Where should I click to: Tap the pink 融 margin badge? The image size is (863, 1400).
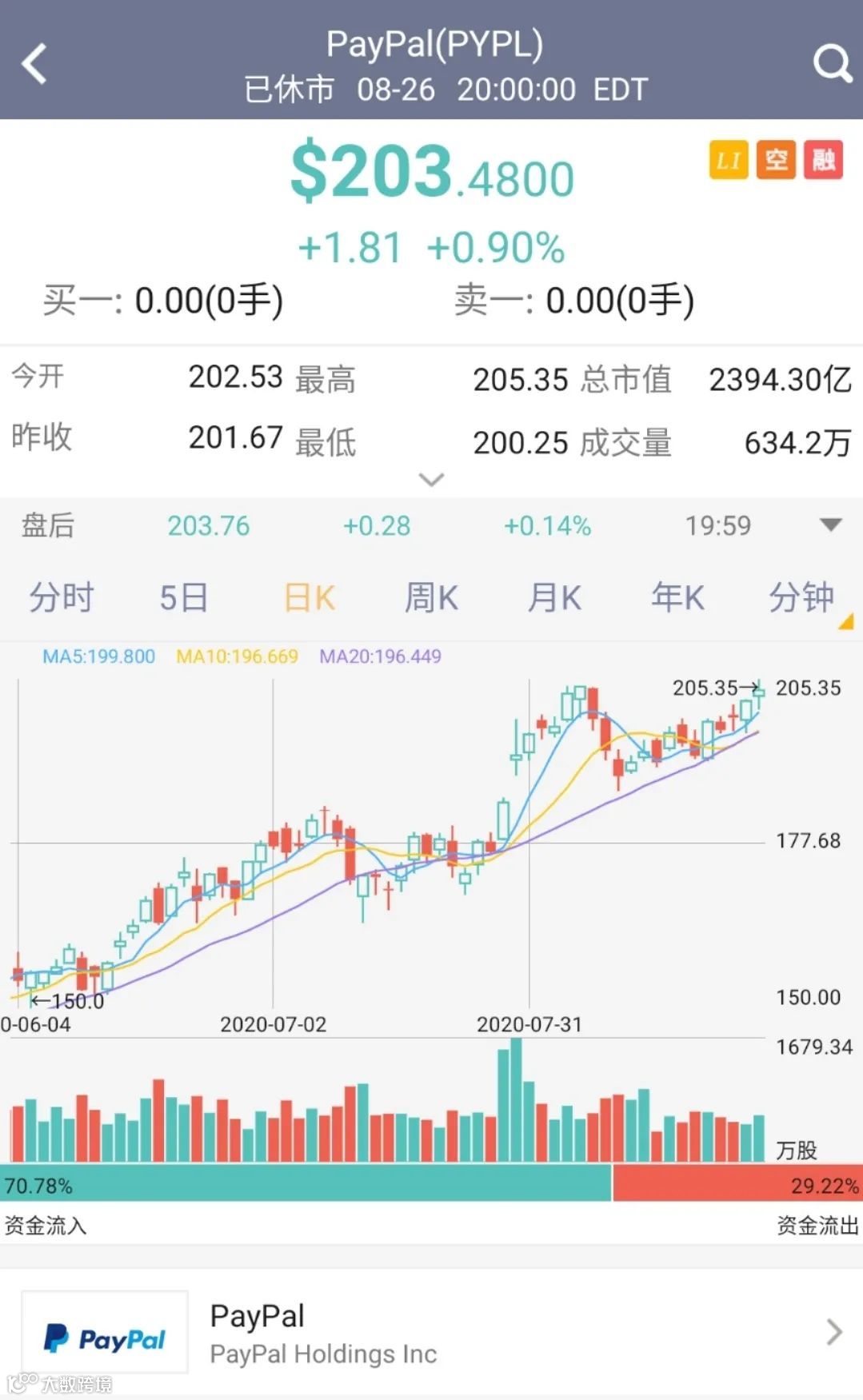pyautogui.click(x=822, y=160)
